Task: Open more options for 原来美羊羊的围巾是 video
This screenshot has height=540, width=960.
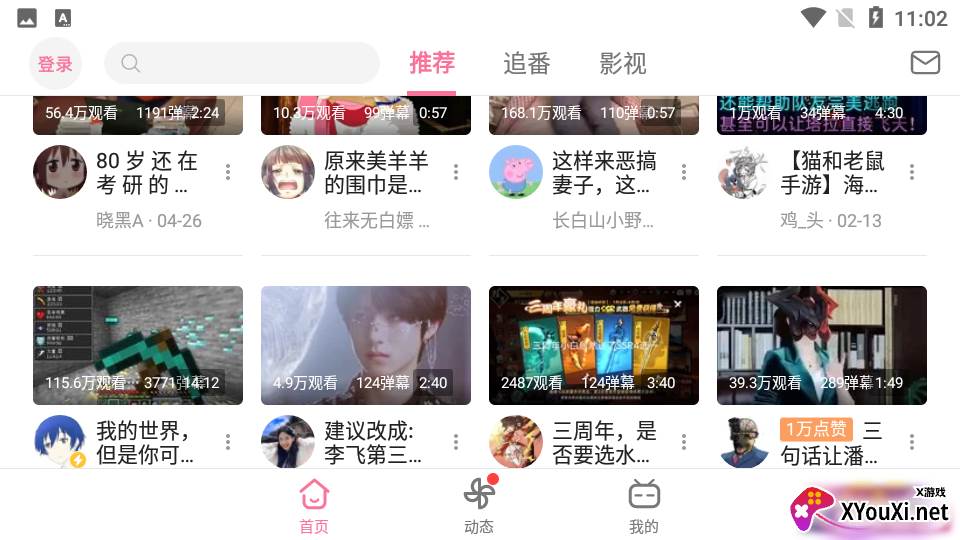Action: tap(456, 172)
